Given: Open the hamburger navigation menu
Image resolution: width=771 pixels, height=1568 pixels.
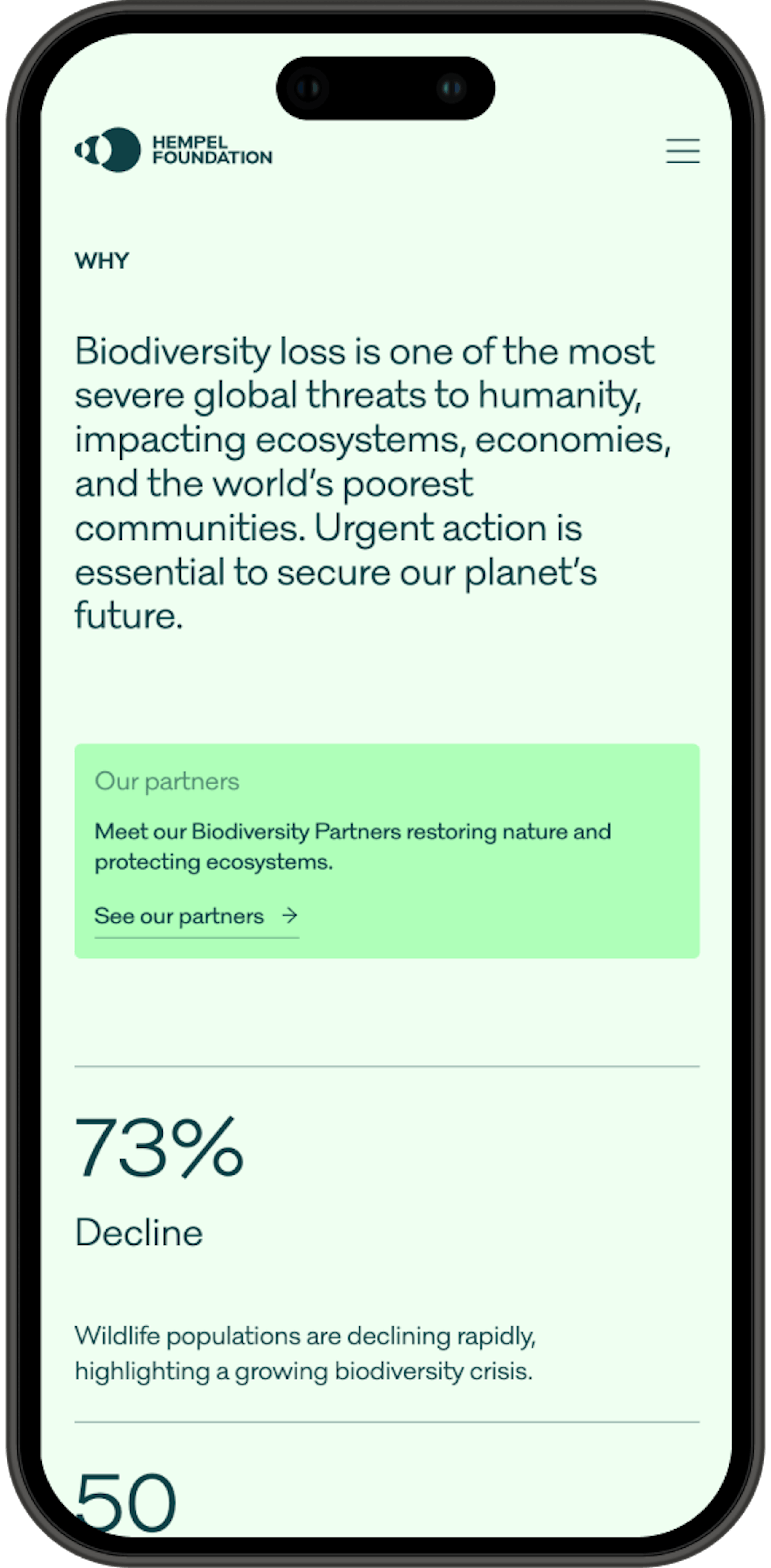Looking at the screenshot, I should point(682,150).
